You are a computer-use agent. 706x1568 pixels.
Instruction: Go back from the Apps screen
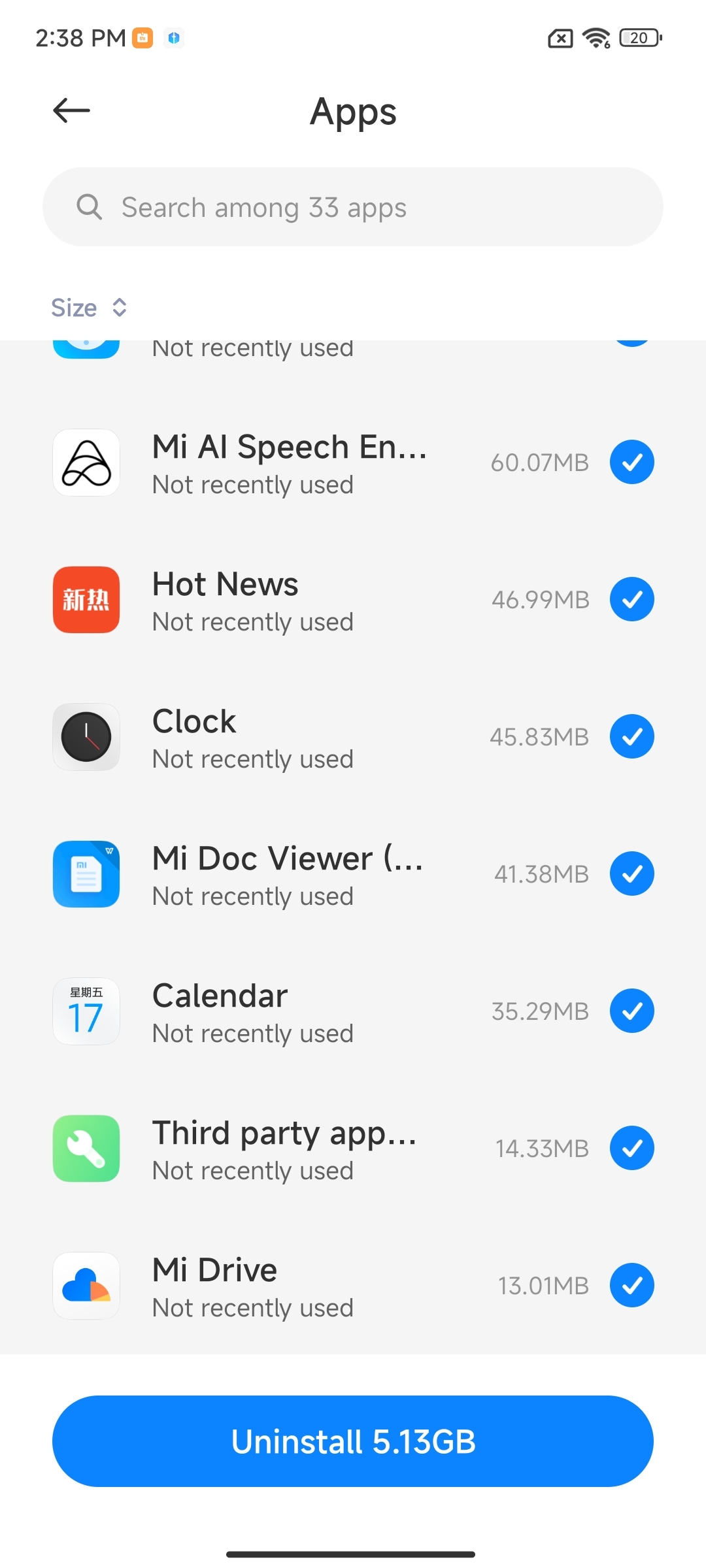click(71, 110)
